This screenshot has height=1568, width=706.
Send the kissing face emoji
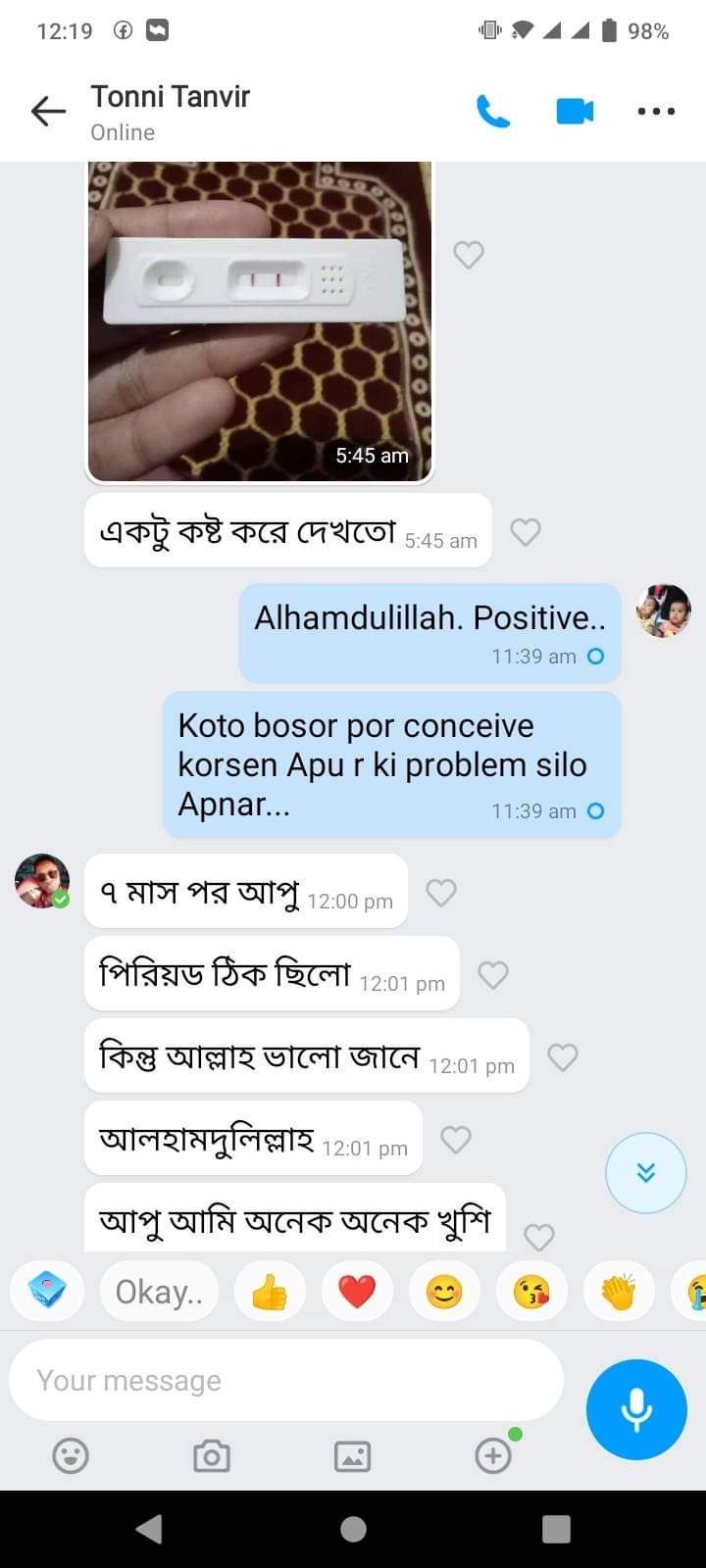click(x=531, y=1292)
